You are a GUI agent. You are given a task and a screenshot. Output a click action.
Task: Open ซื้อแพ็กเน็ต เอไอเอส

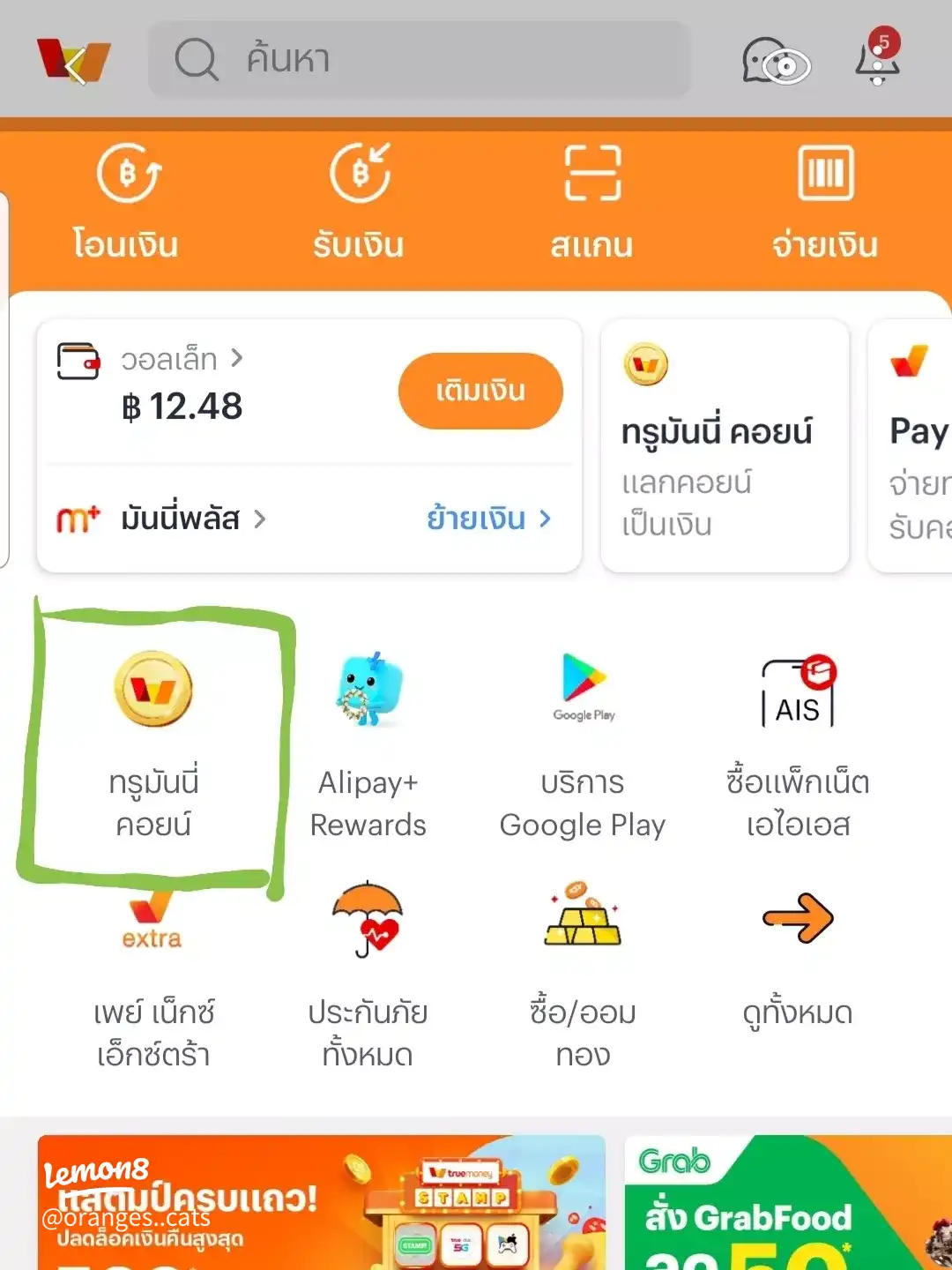798,743
